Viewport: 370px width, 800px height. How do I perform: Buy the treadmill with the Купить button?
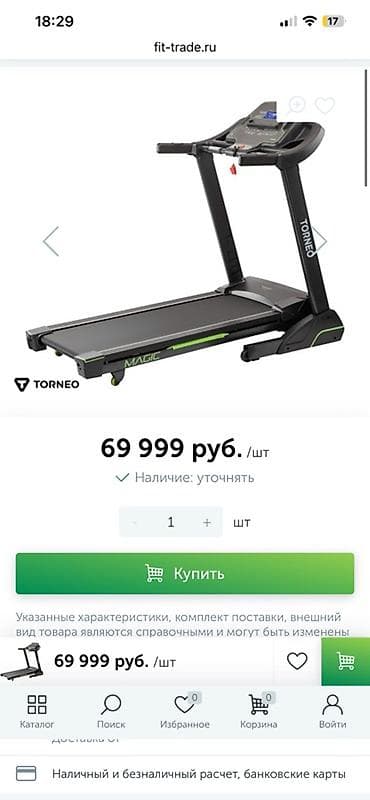[x=185, y=573]
